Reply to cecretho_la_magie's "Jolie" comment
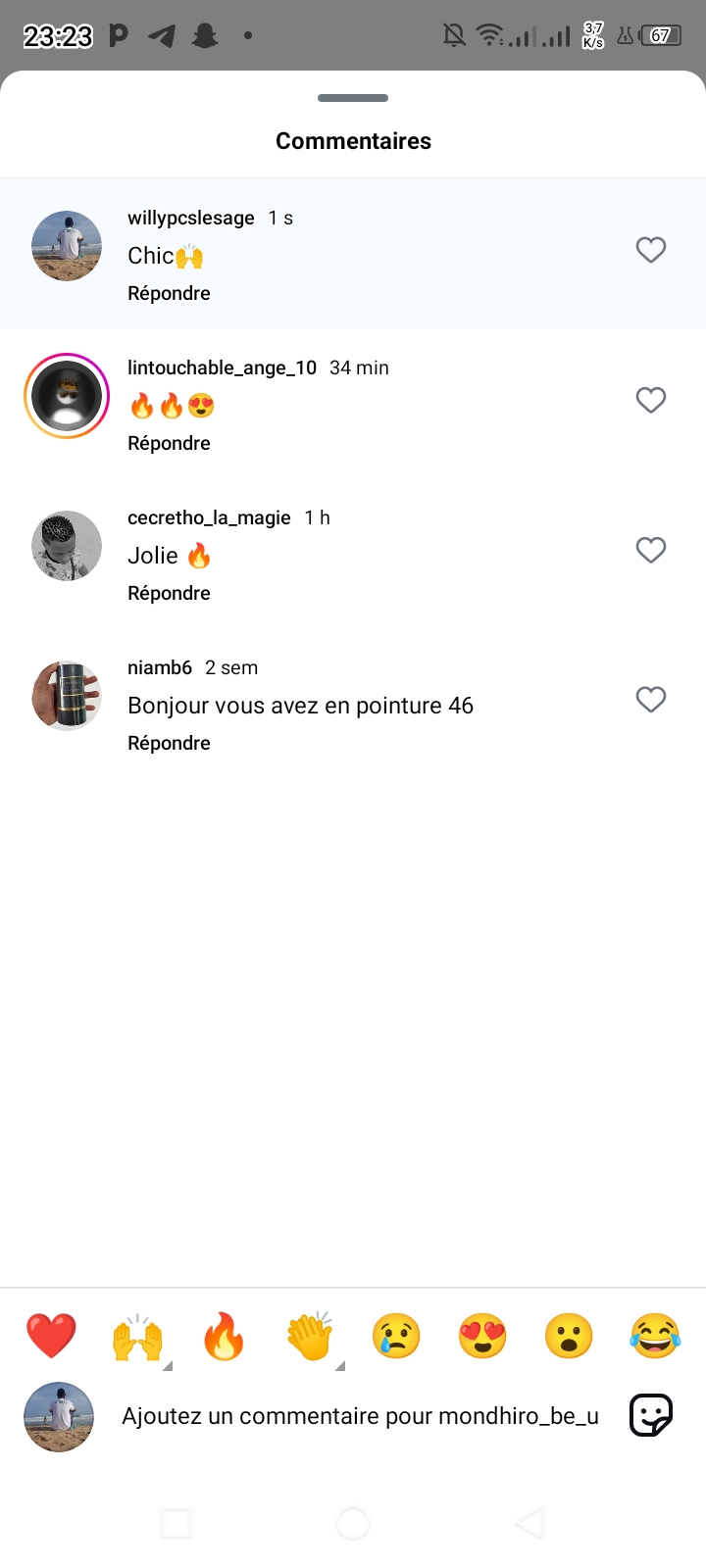The height and width of the screenshot is (1568, 706). pos(169,593)
